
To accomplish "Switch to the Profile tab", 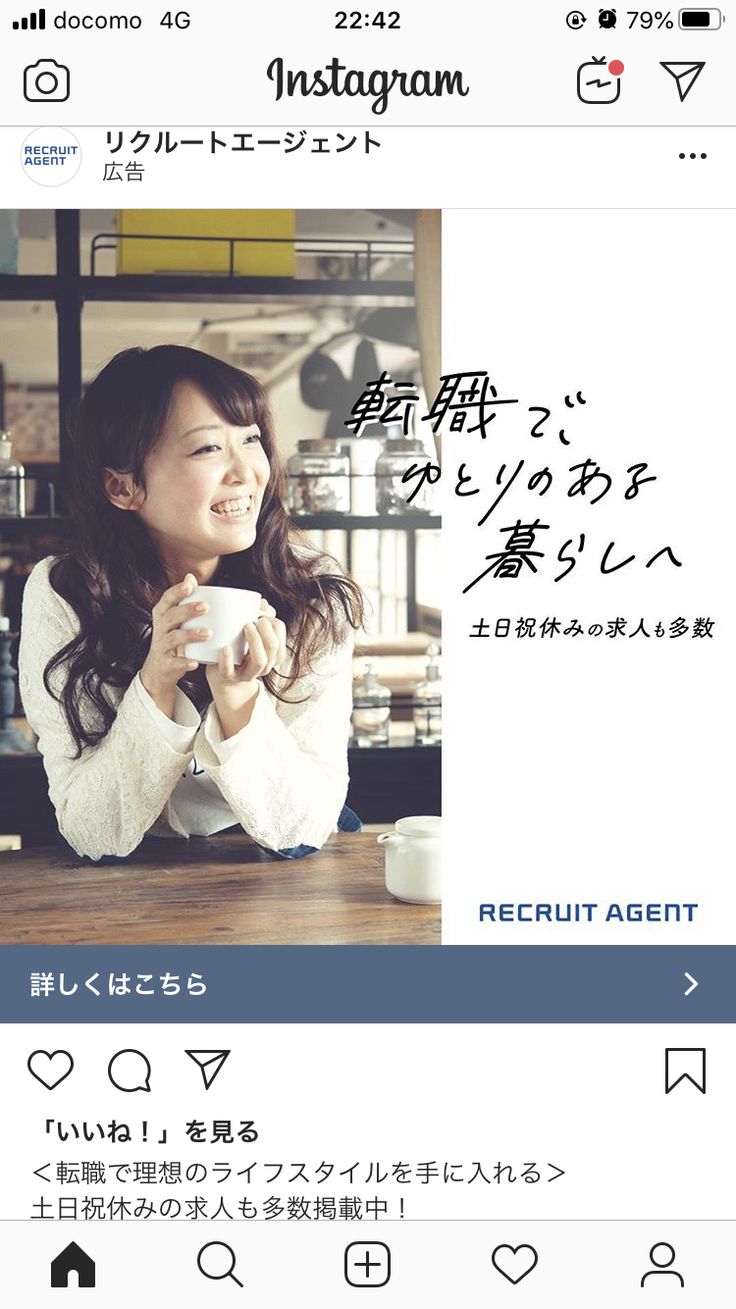I will (662, 1265).
